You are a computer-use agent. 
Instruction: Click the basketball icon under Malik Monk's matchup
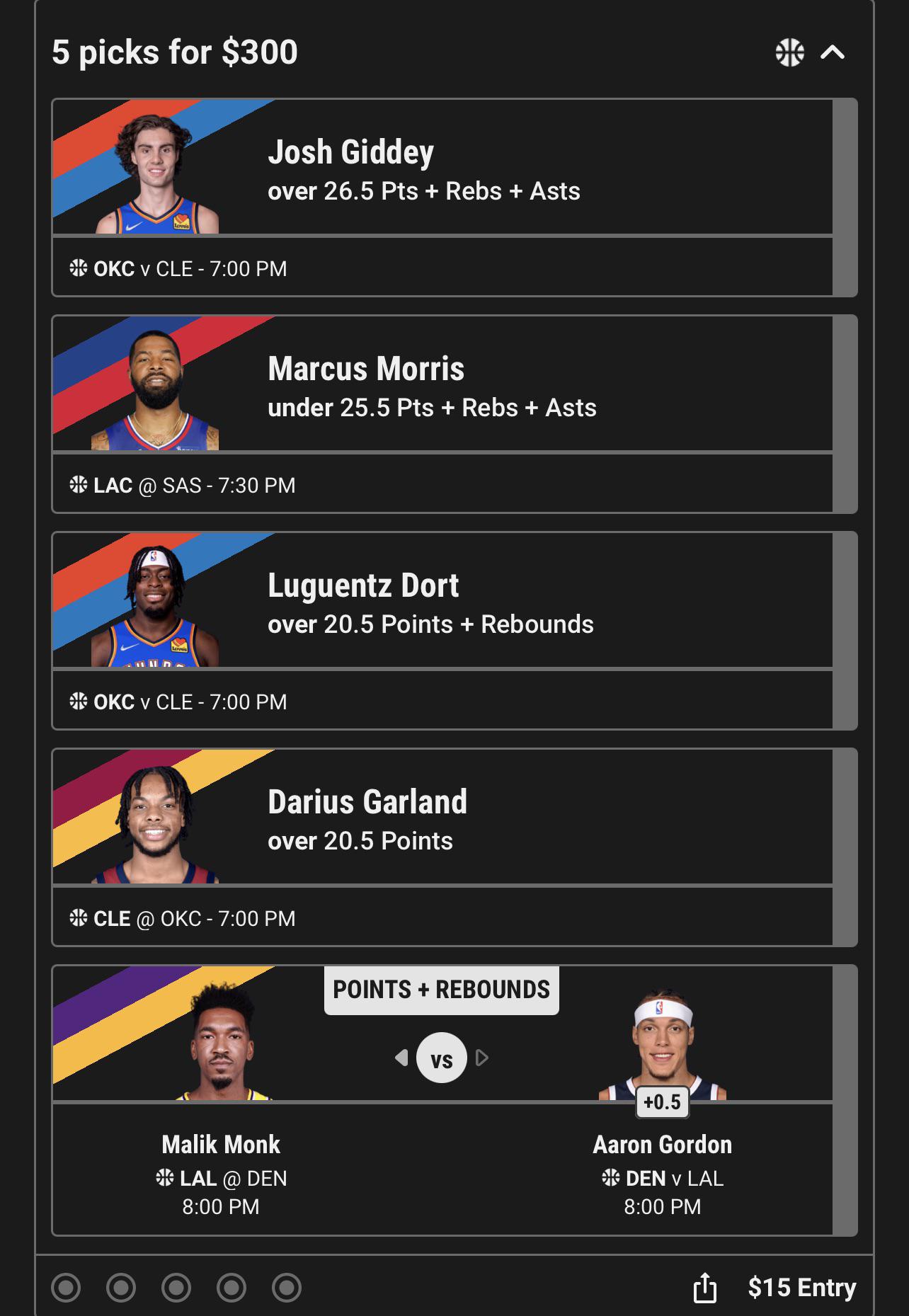coord(165,1179)
